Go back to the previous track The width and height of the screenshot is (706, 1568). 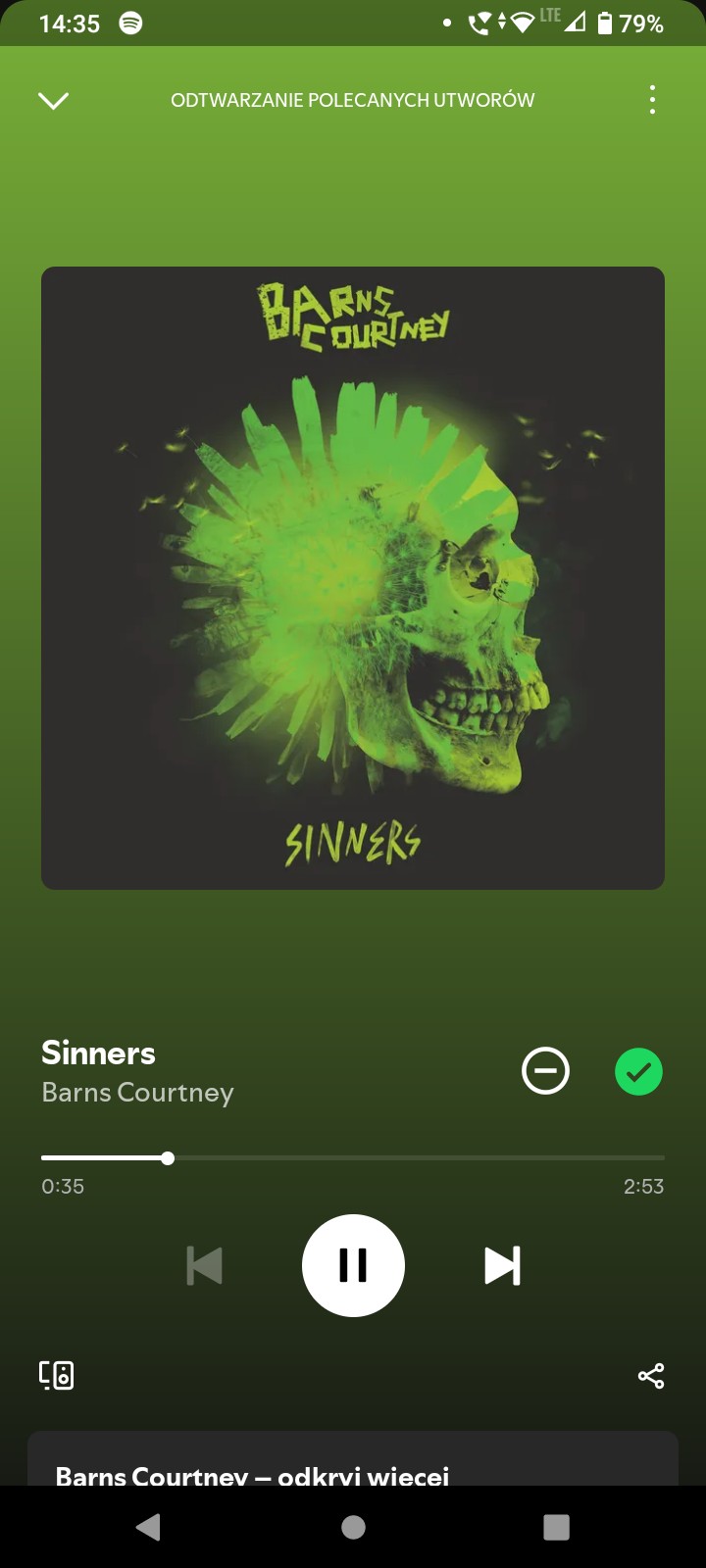pyautogui.click(x=204, y=1265)
